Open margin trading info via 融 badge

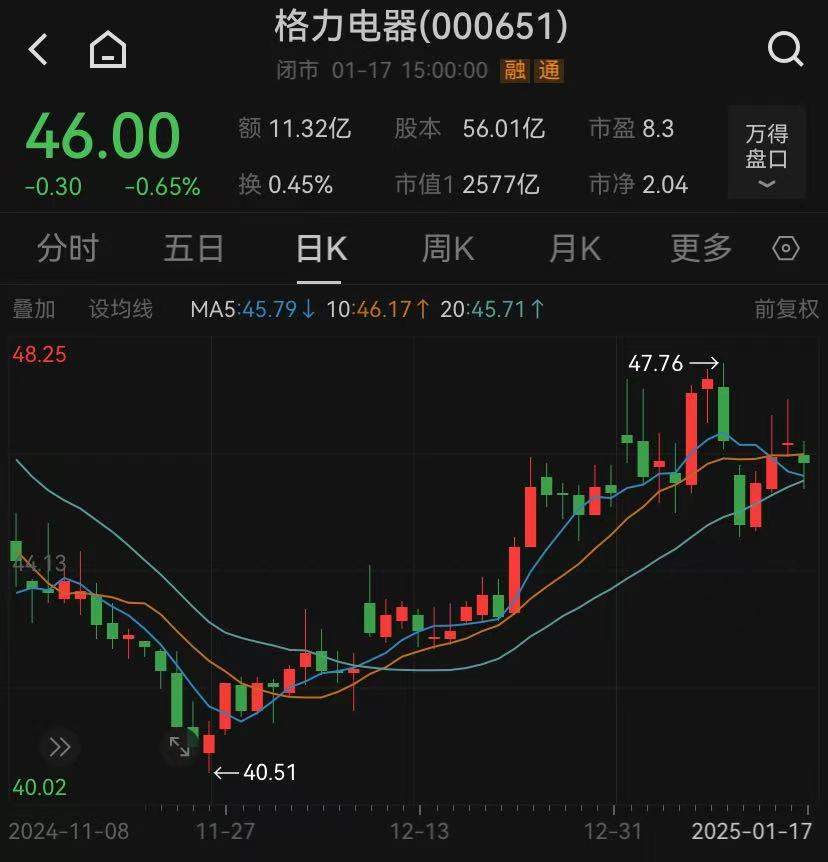tap(513, 71)
